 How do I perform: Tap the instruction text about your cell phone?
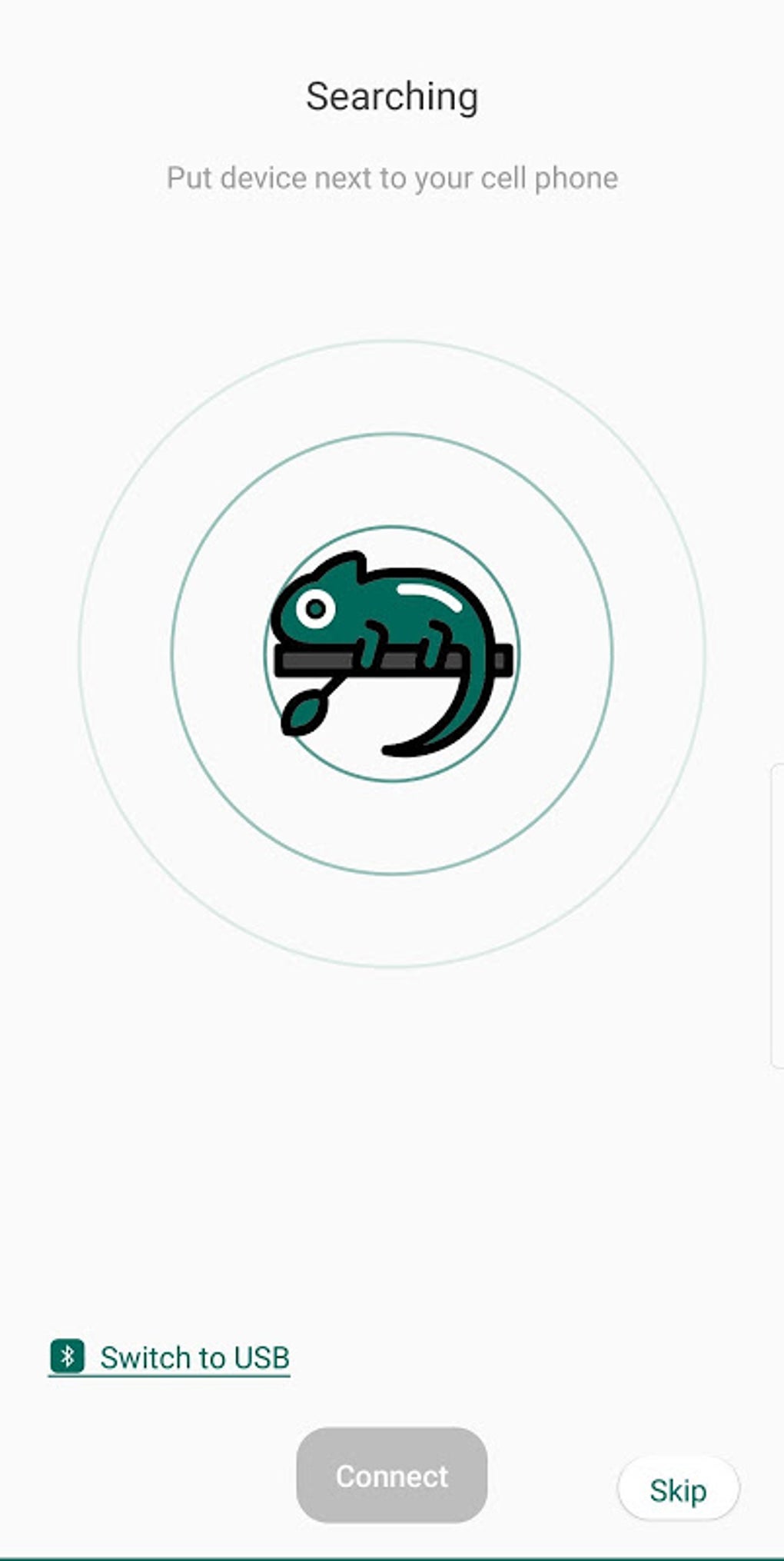tap(392, 177)
